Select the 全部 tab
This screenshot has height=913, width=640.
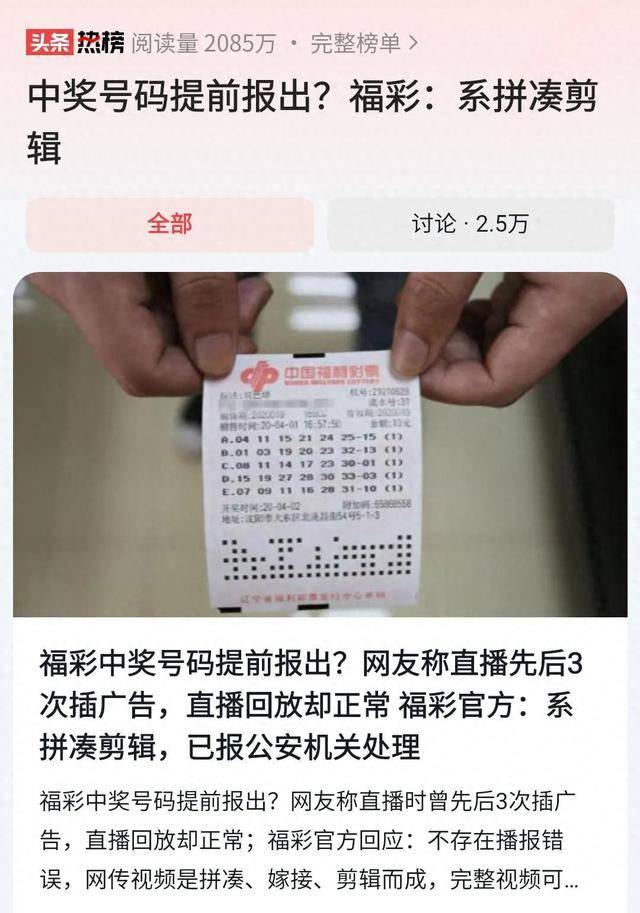click(x=170, y=224)
